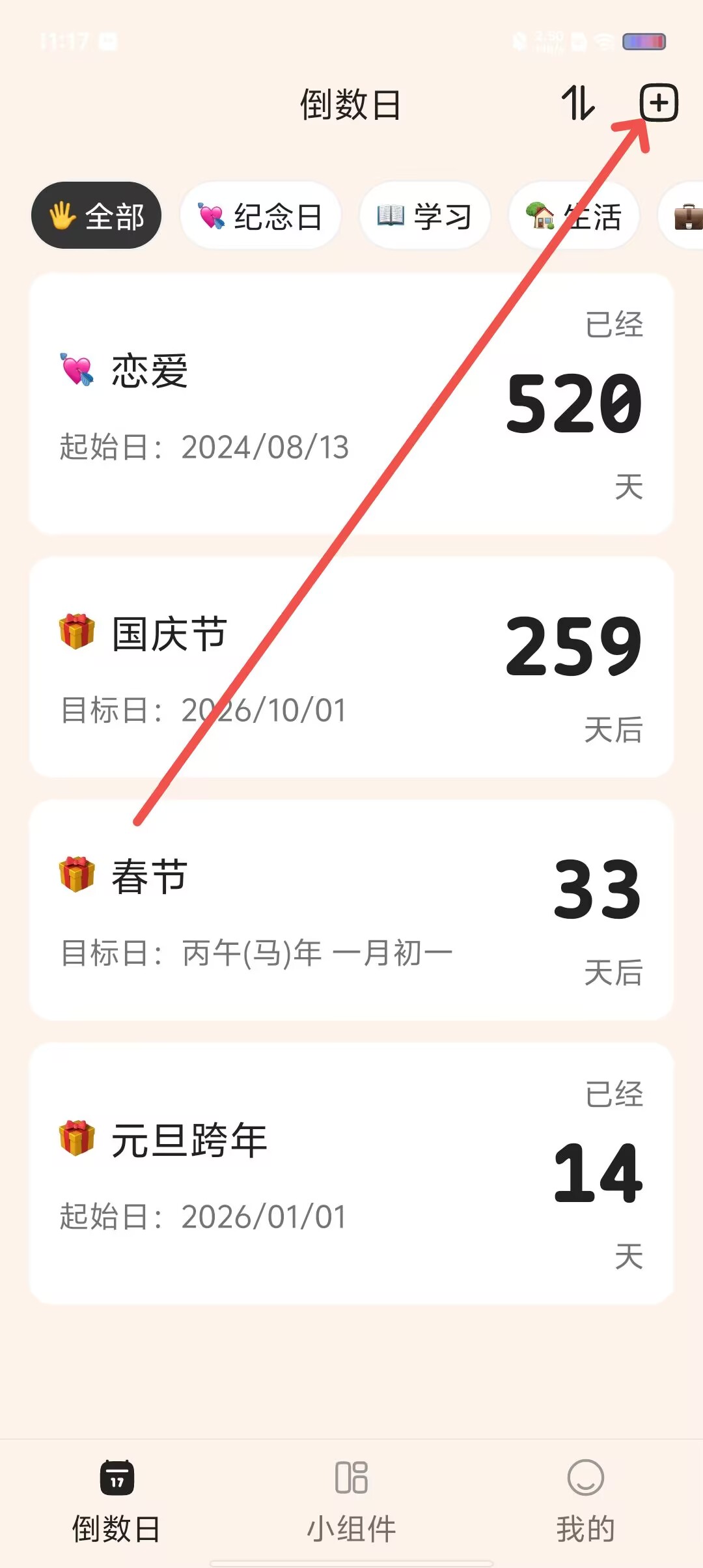This screenshot has width=703, height=1568.
Task: Open the sort order icon
Action: click(x=578, y=103)
